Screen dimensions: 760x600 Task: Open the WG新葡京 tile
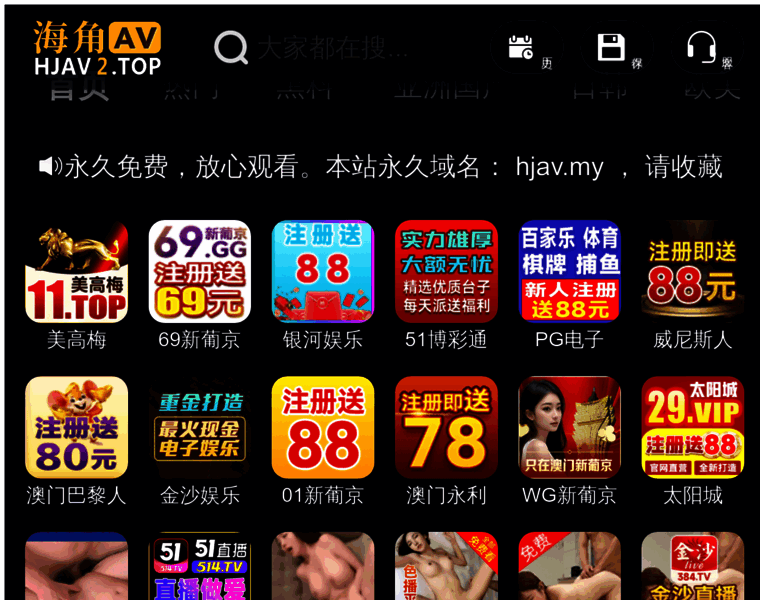pyautogui.click(x=570, y=428)
